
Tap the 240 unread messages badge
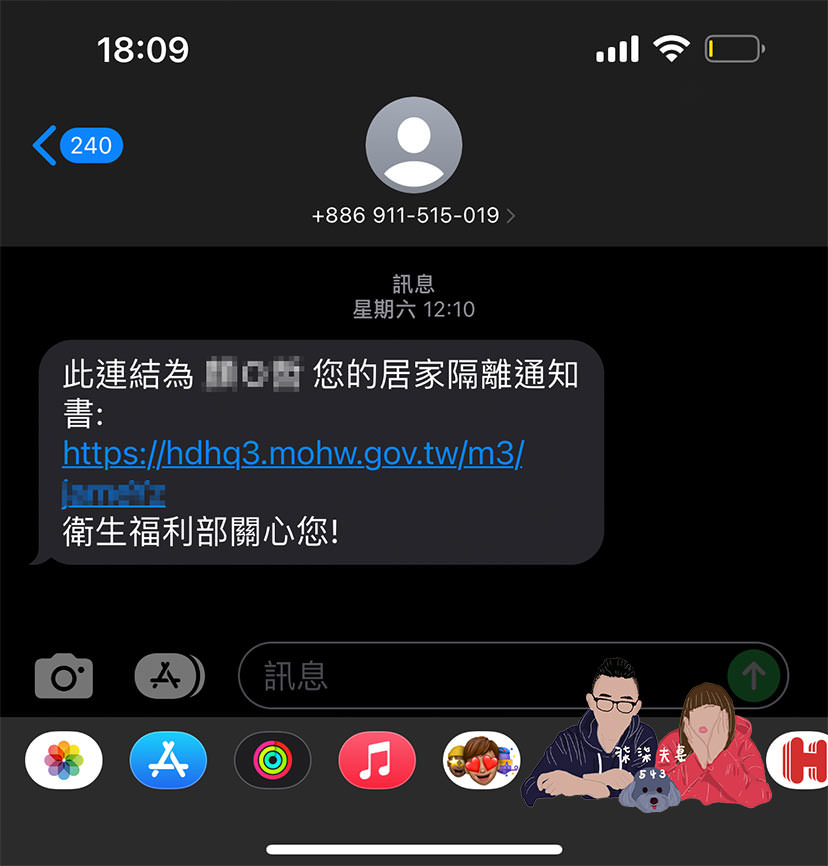[91, 145]
